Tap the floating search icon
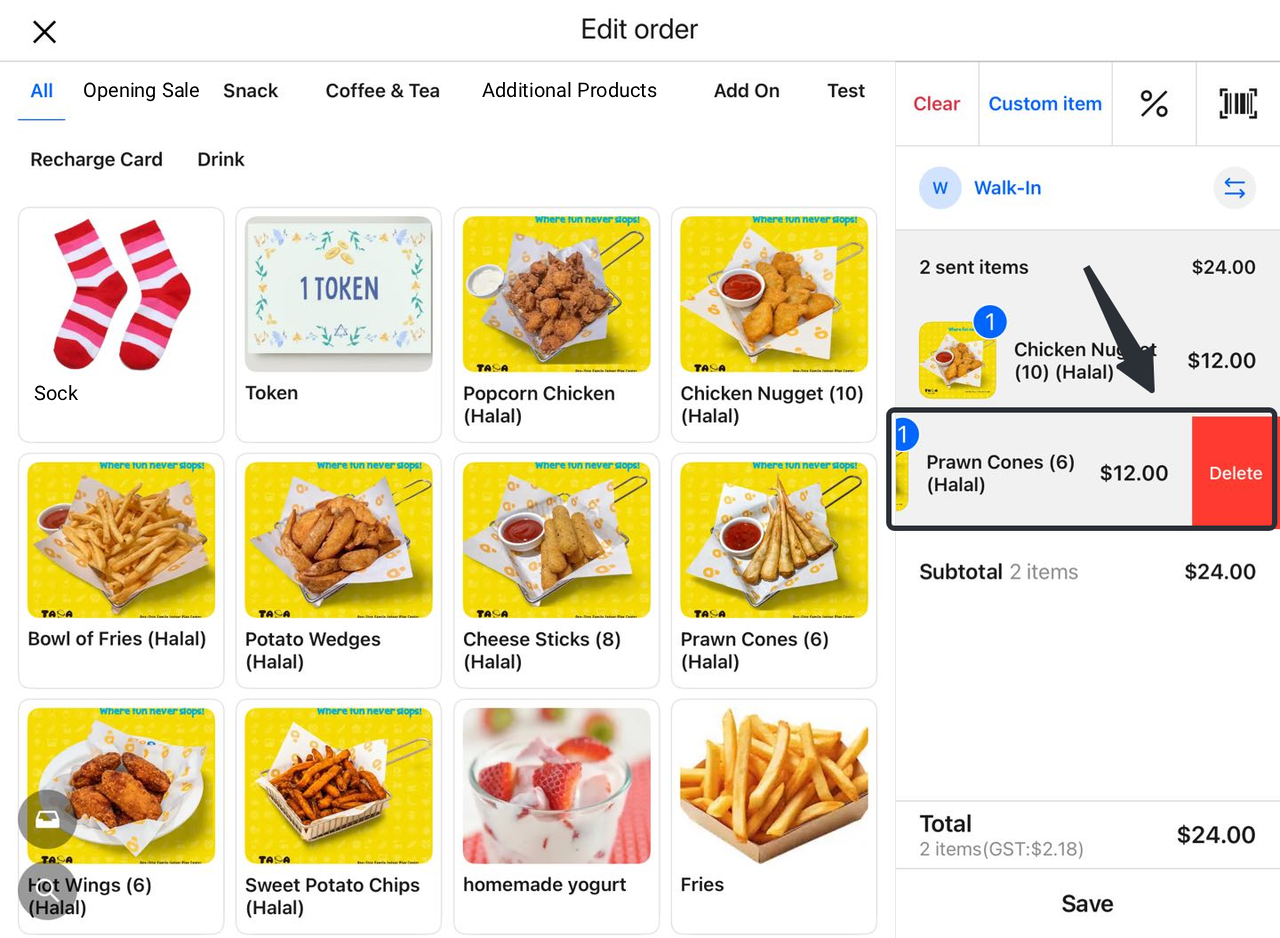The image size is (1280, 938). pyautogui.click(x=47, y=890)
